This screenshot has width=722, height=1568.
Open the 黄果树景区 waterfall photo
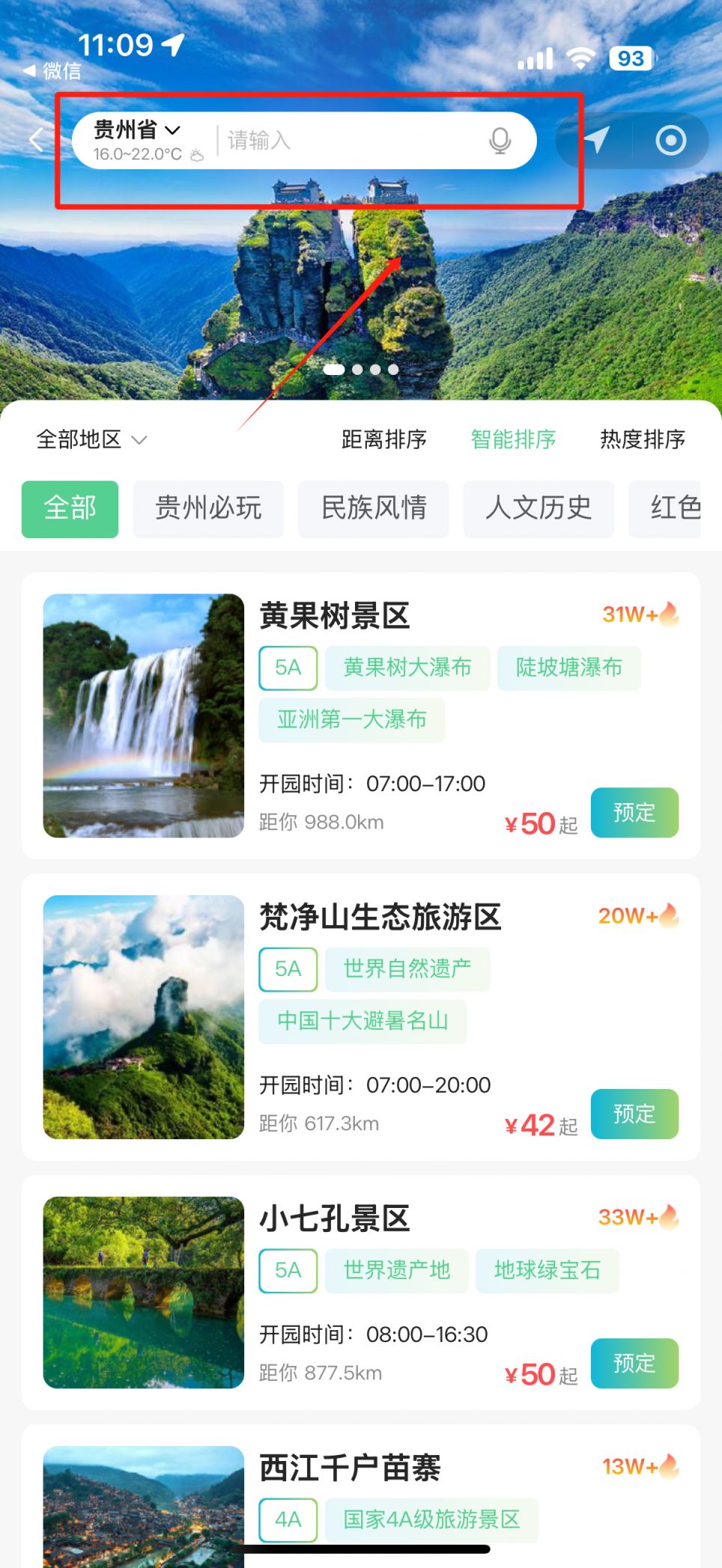[x=144, y=716]
